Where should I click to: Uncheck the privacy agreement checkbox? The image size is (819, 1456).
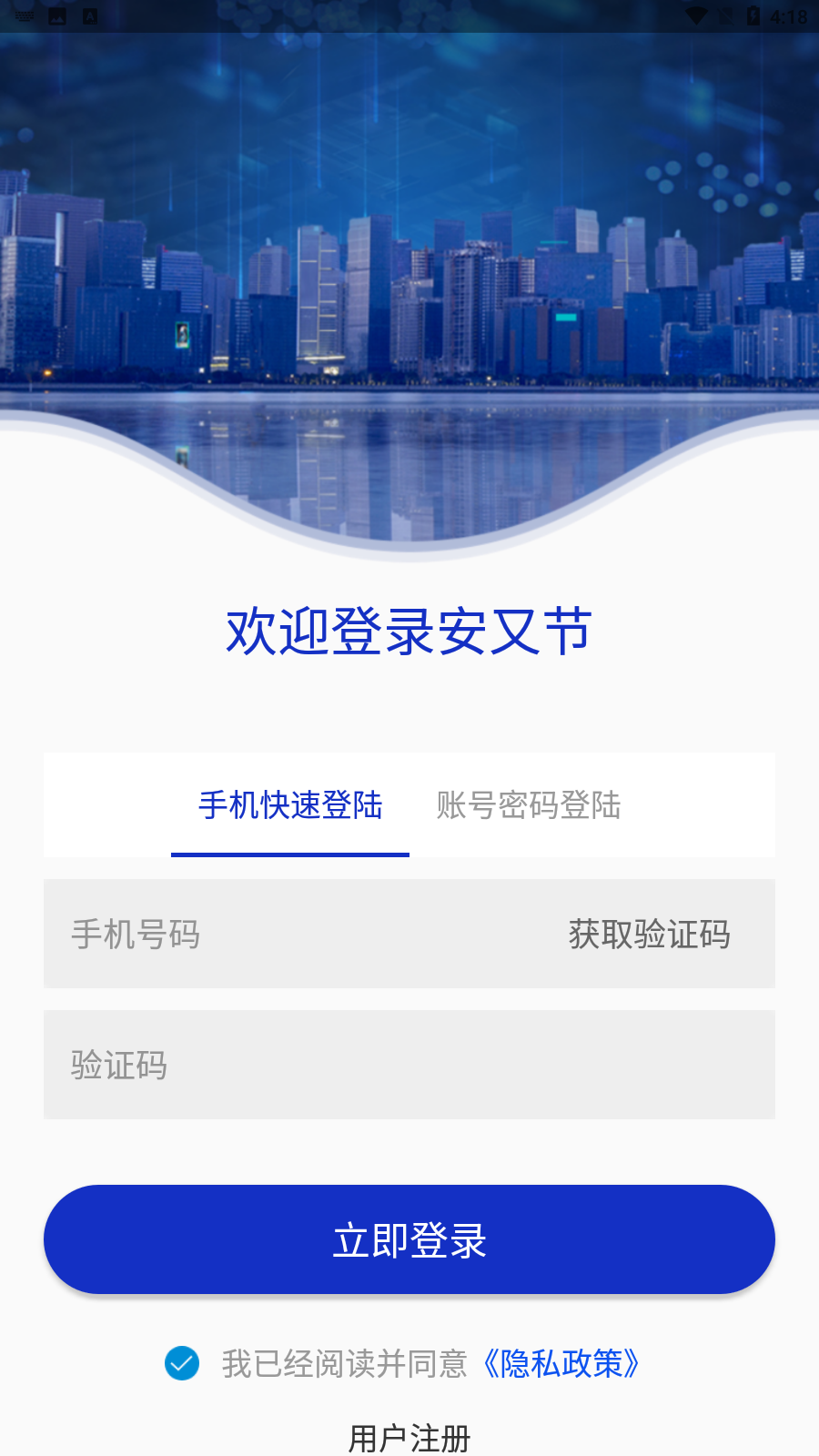[182, 1363]
